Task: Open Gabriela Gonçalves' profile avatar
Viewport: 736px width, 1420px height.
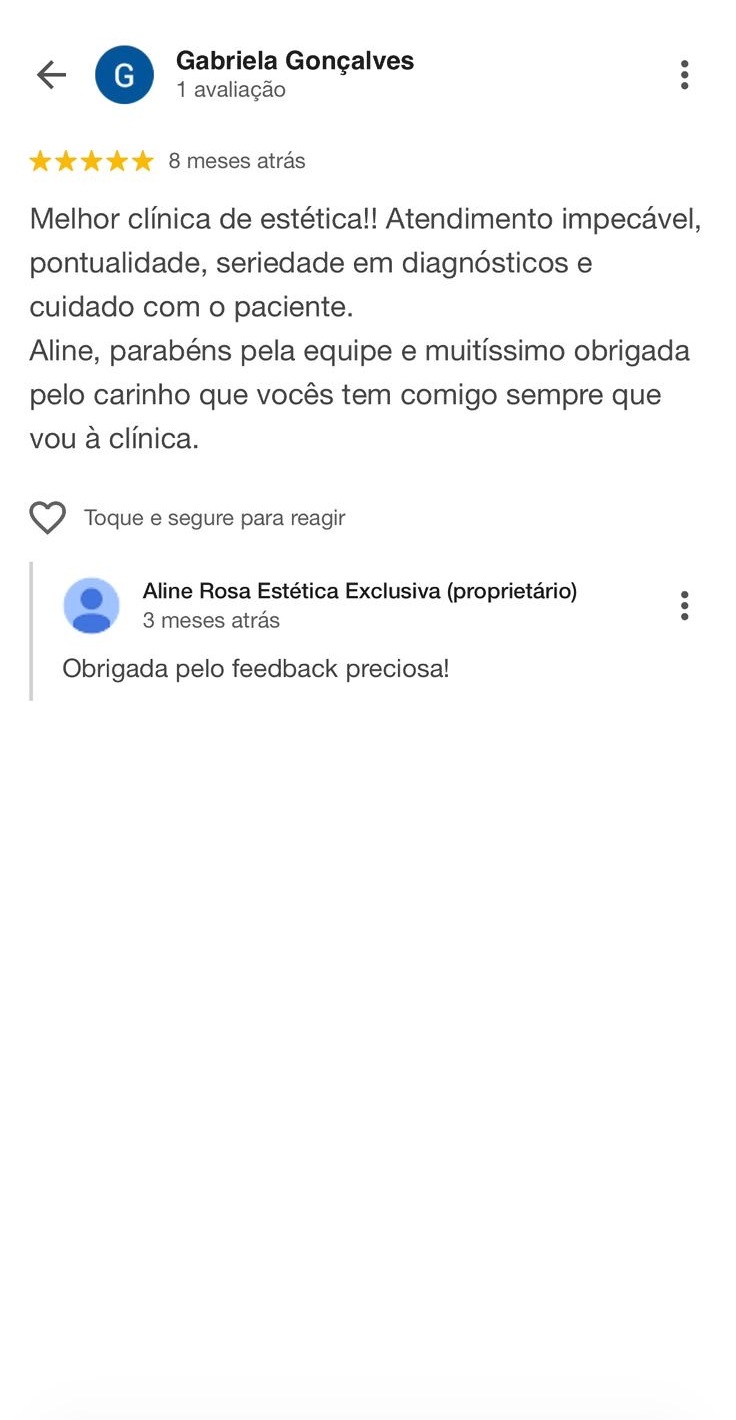Action: 124,74
